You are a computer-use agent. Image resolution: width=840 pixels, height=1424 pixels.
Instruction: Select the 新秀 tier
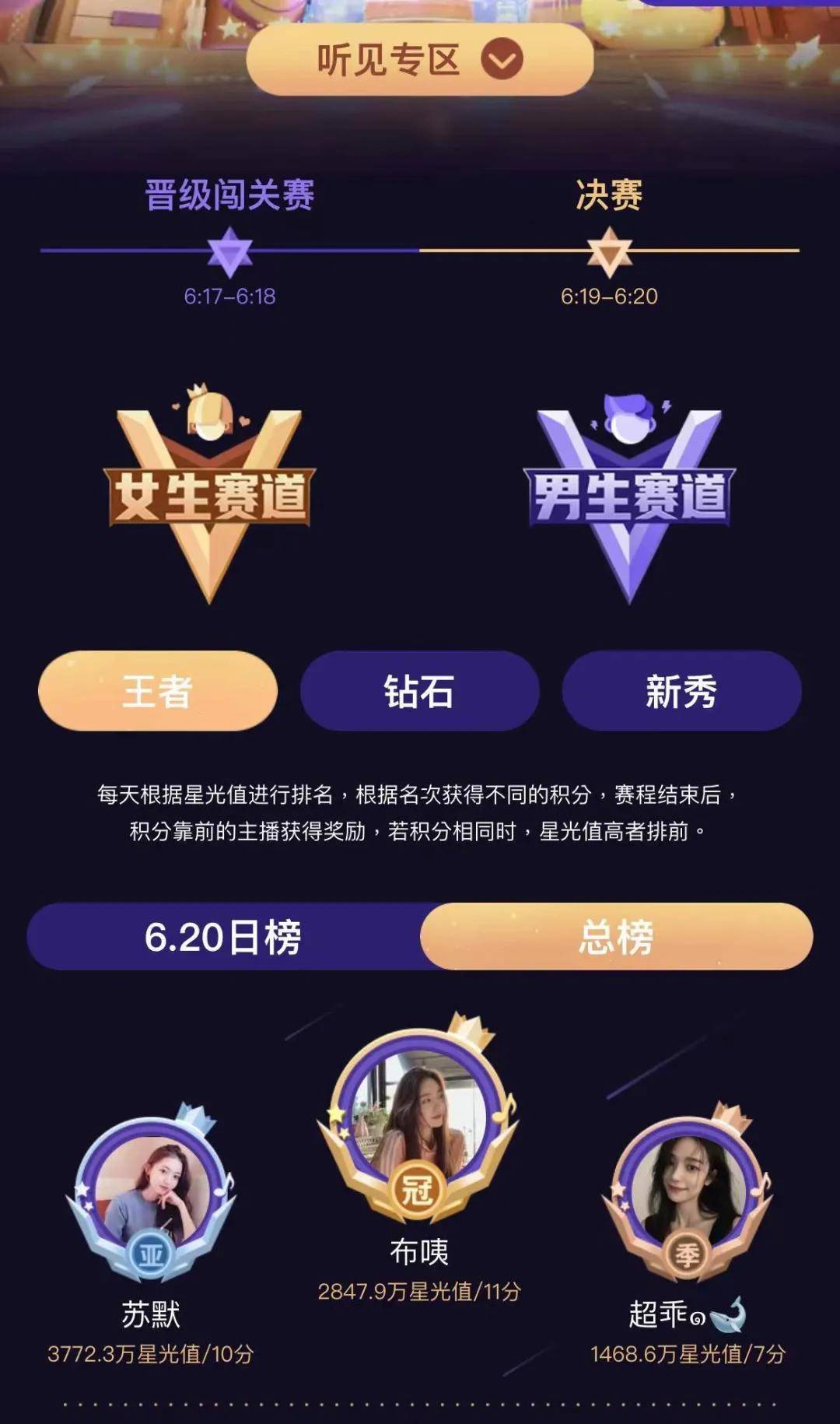click(x=681, y=691)
